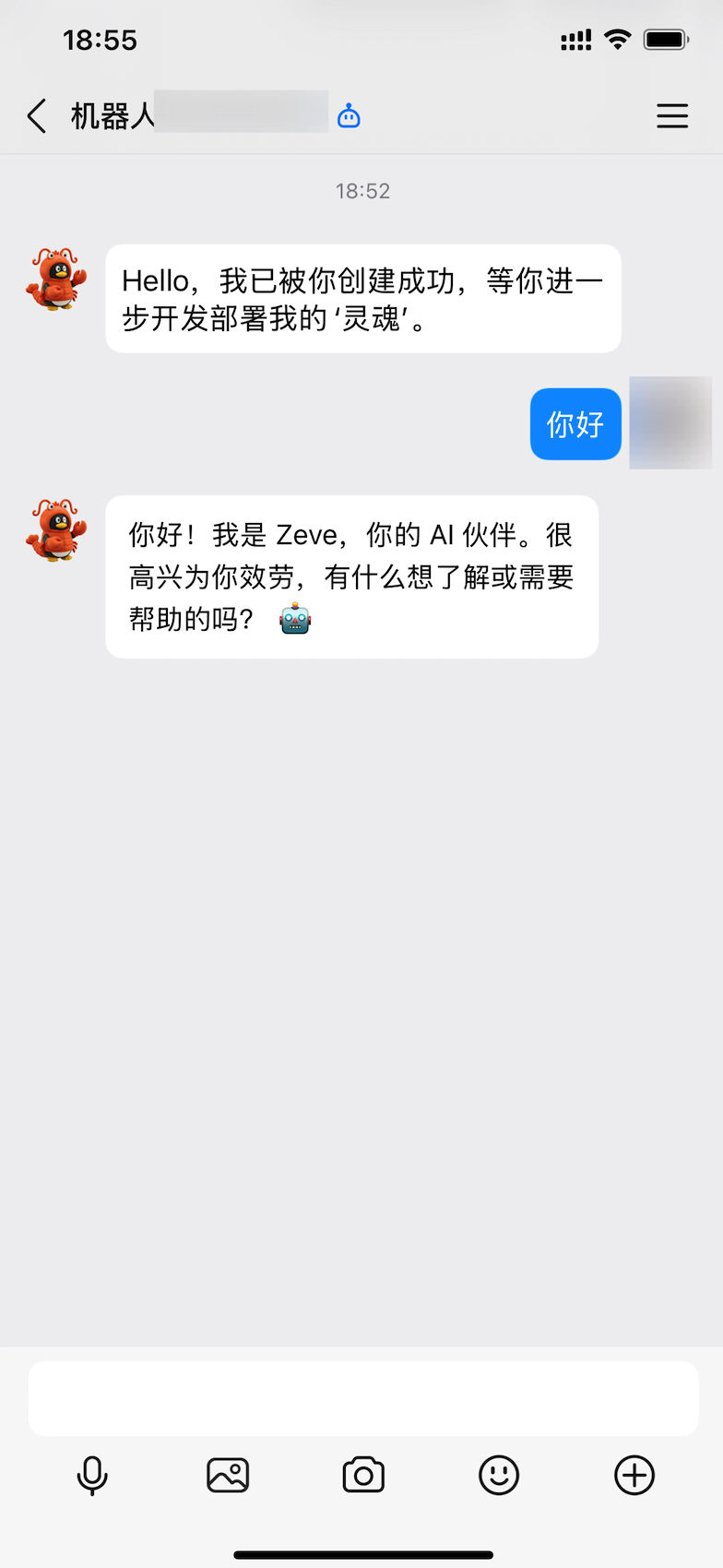Viewport: 723px width, 1568px height.
Task: Tap the message input field
Action: tap(362, 1398)
